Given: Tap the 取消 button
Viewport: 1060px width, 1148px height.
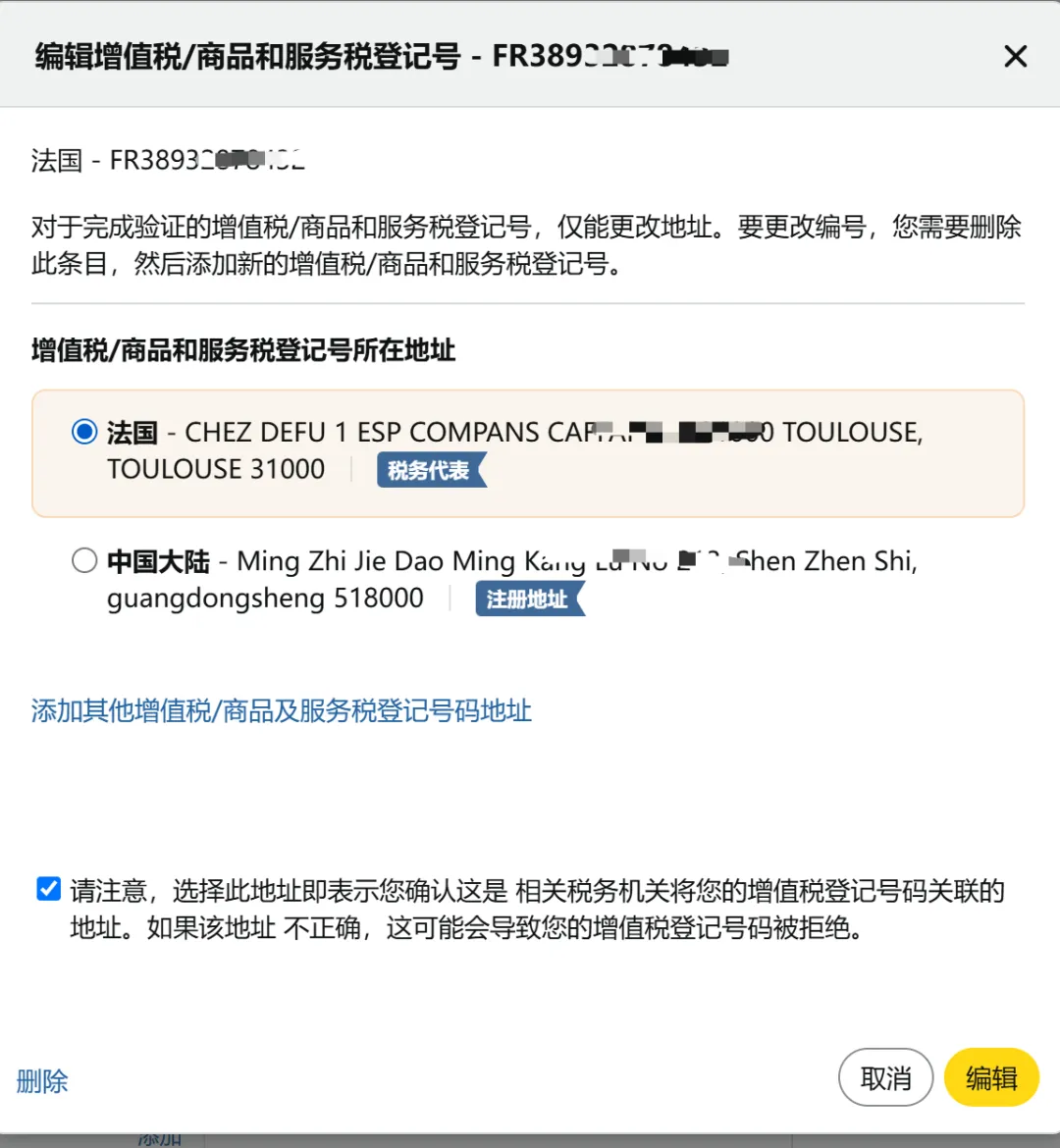Looking at the screenshot, I should pos(885,1078).
